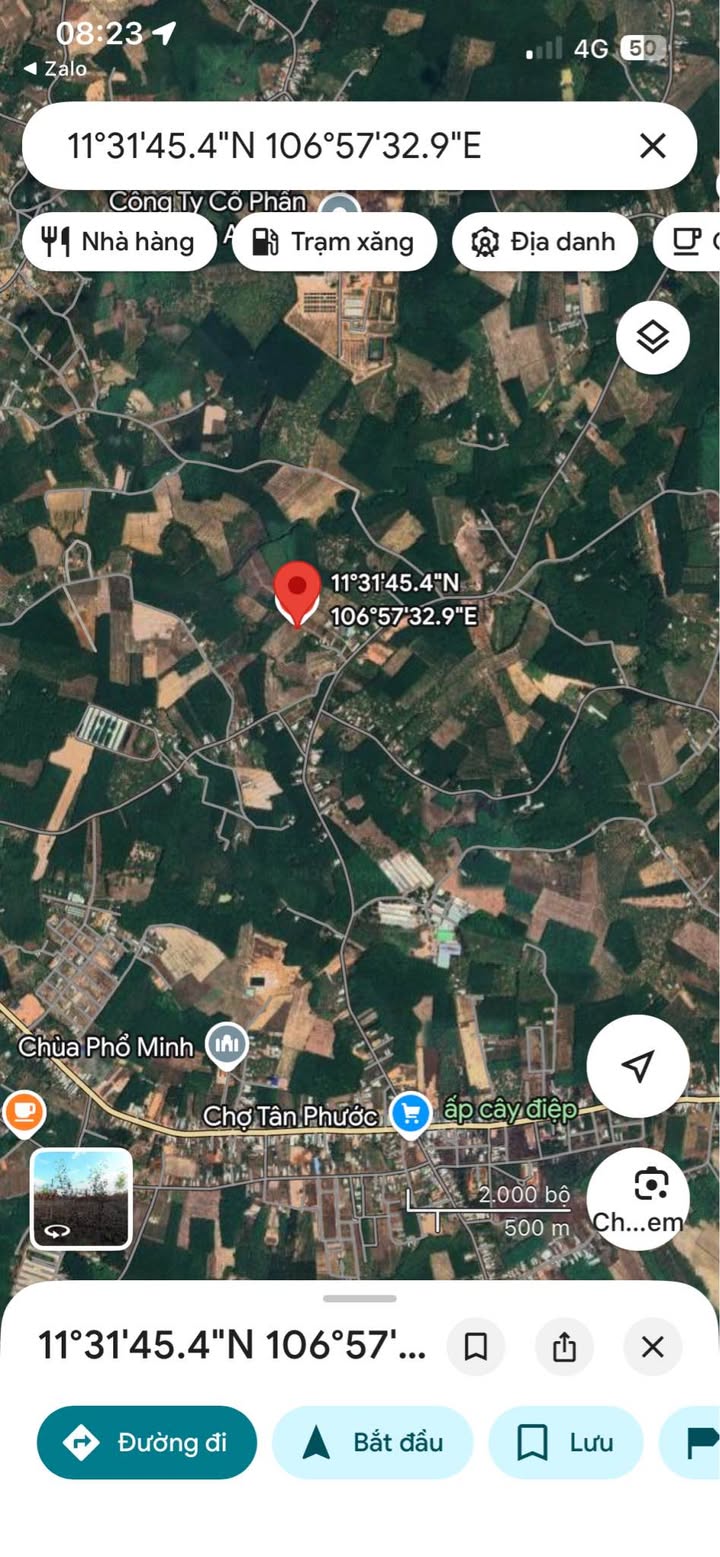Start navigation with Bắt đầu
This screenshot has width=720, height=1557.
tap(372, 1442)
